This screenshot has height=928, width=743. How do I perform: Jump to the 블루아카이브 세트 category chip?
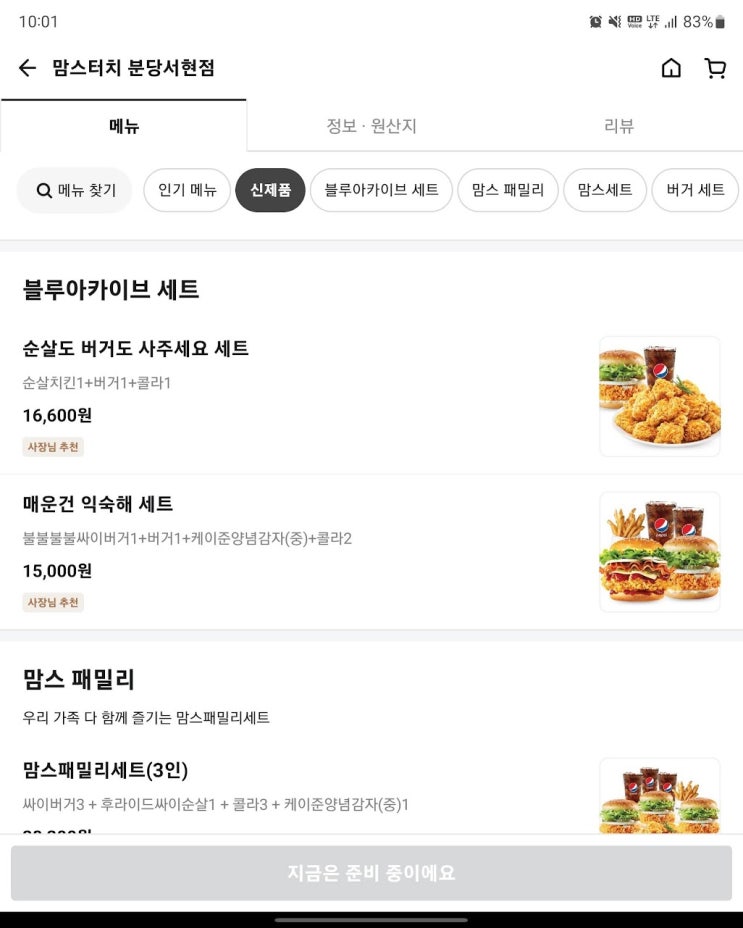(381, 190)
